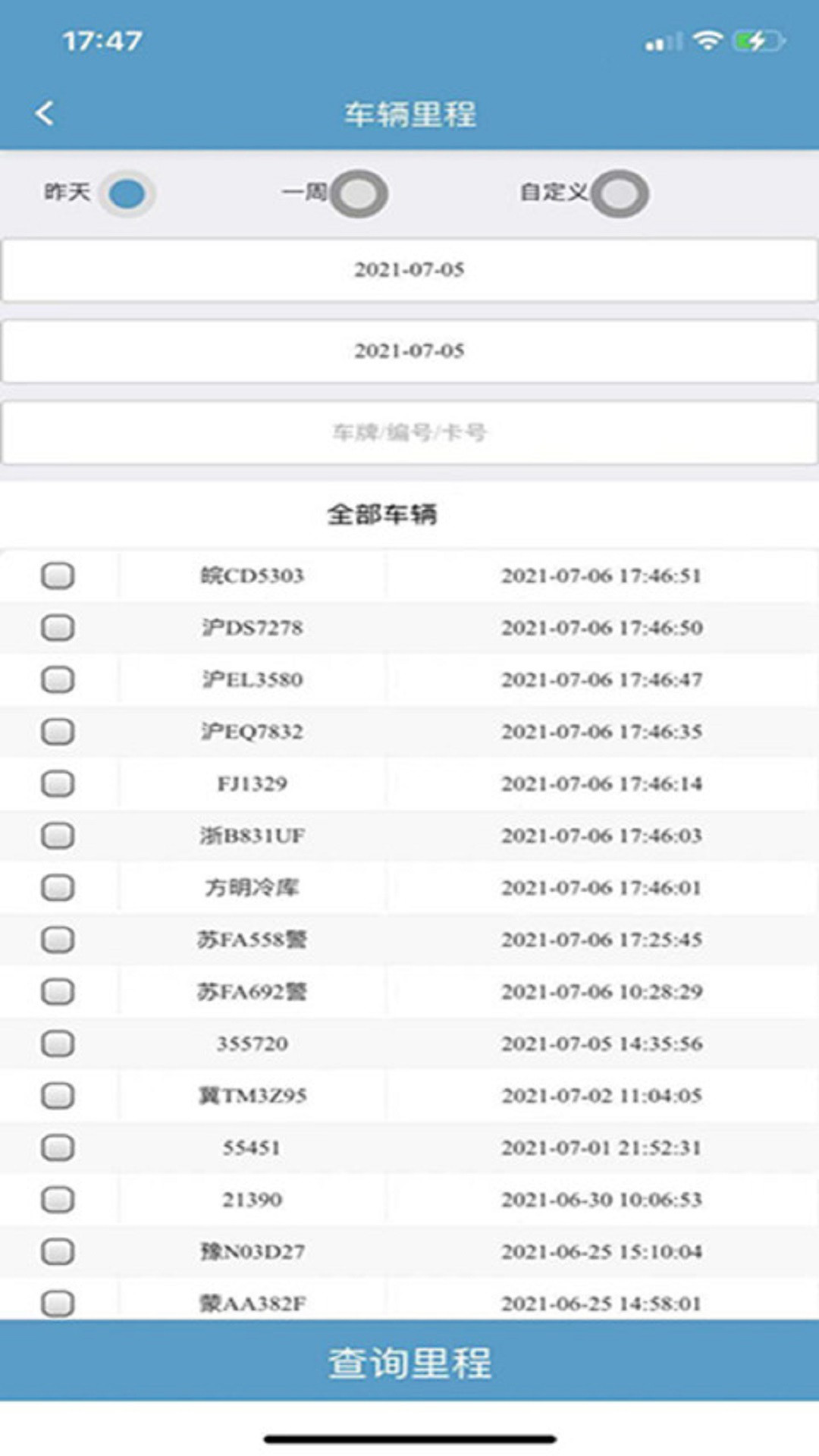The image size is (819, 1456).
Task: Tap the 车牌/编号/卡号 search field
Action: click(409, 432)
